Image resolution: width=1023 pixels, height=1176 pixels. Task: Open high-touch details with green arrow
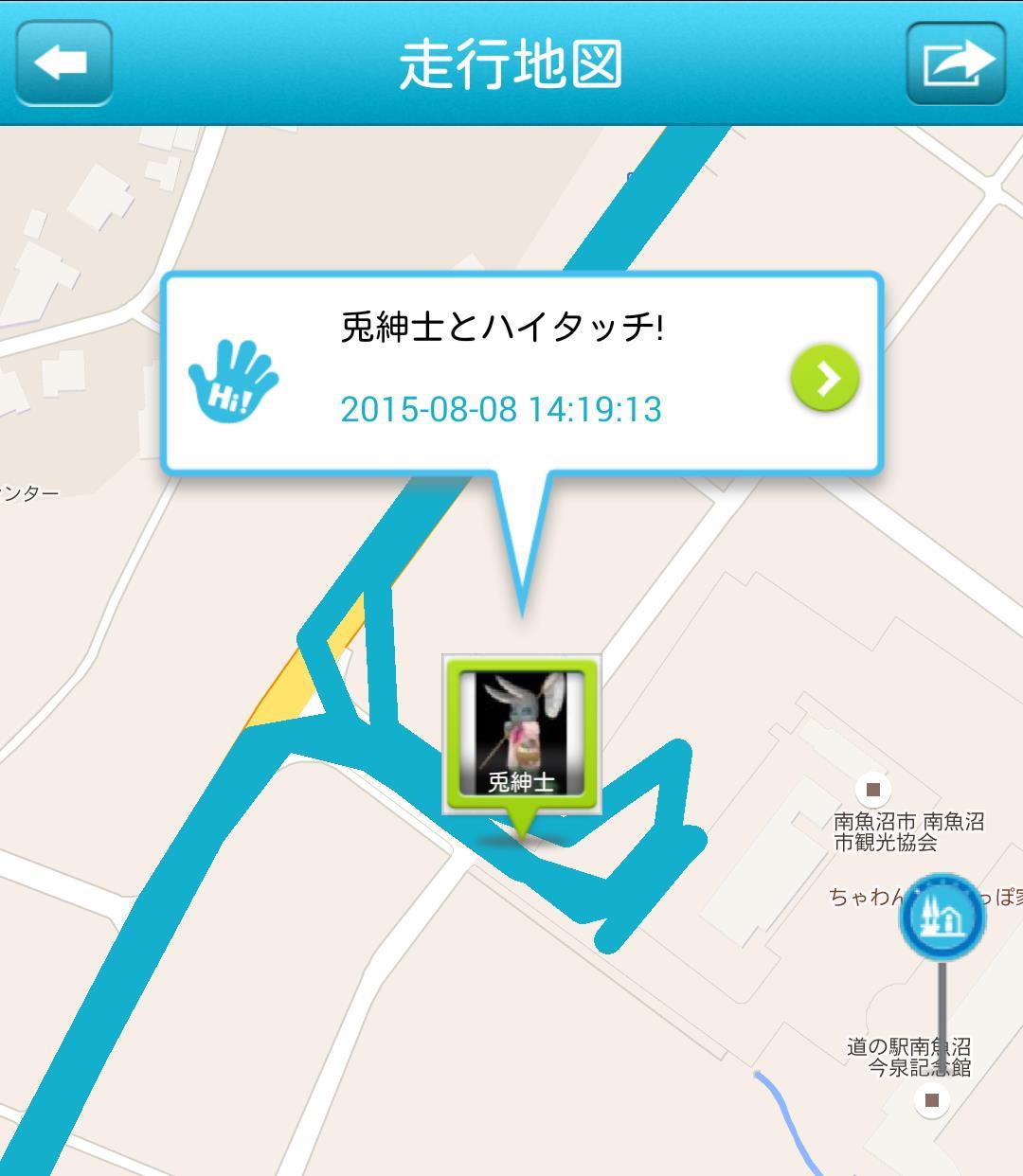pyautogui.click(x=825, y=378)
